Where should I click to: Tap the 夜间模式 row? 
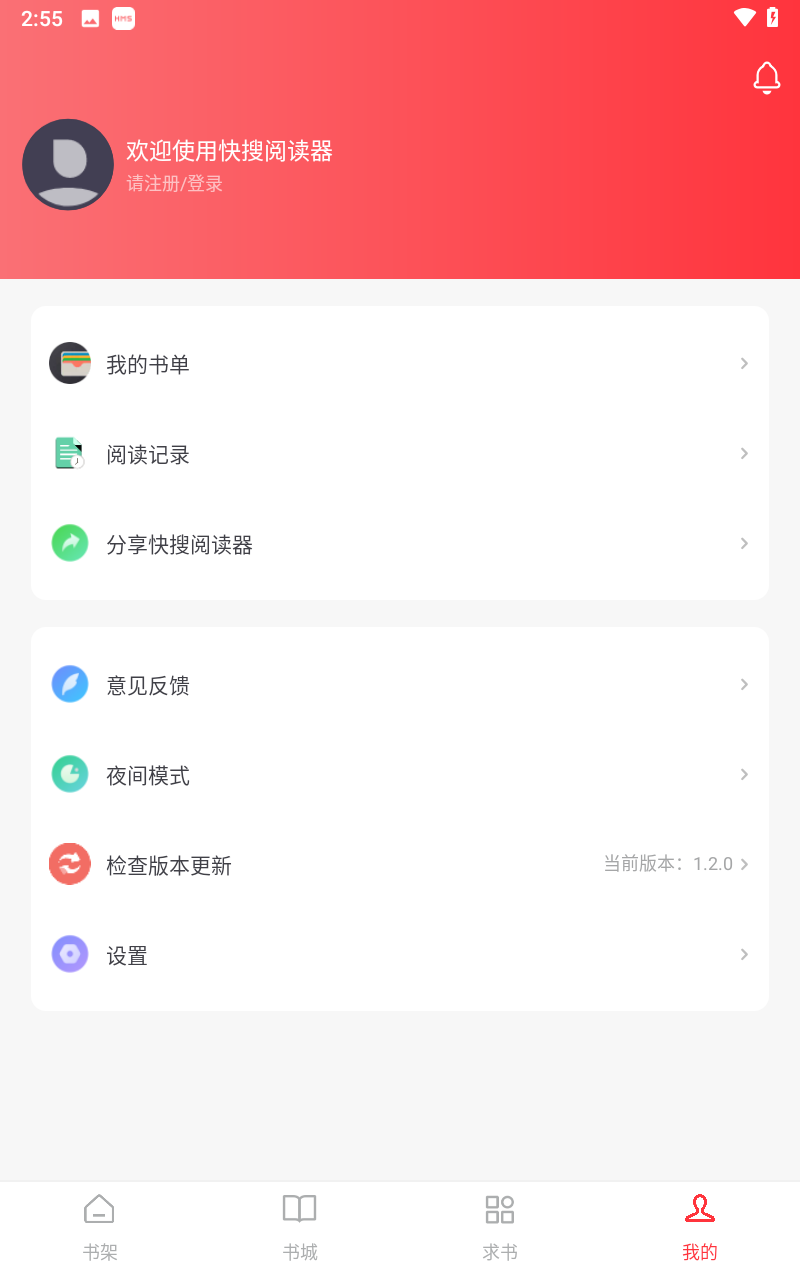[x=400, y=775]
